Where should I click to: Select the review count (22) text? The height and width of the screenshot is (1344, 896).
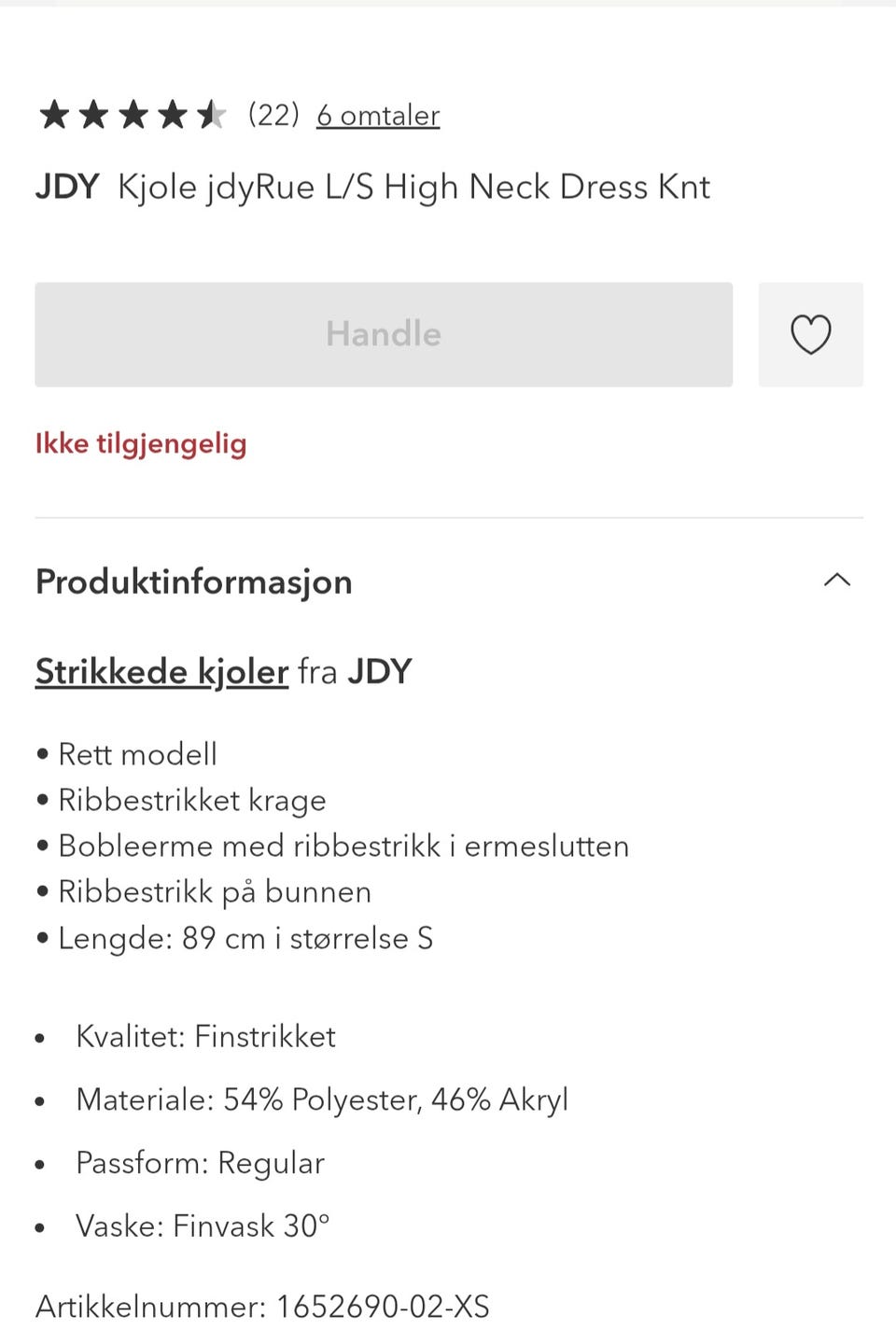273,115
